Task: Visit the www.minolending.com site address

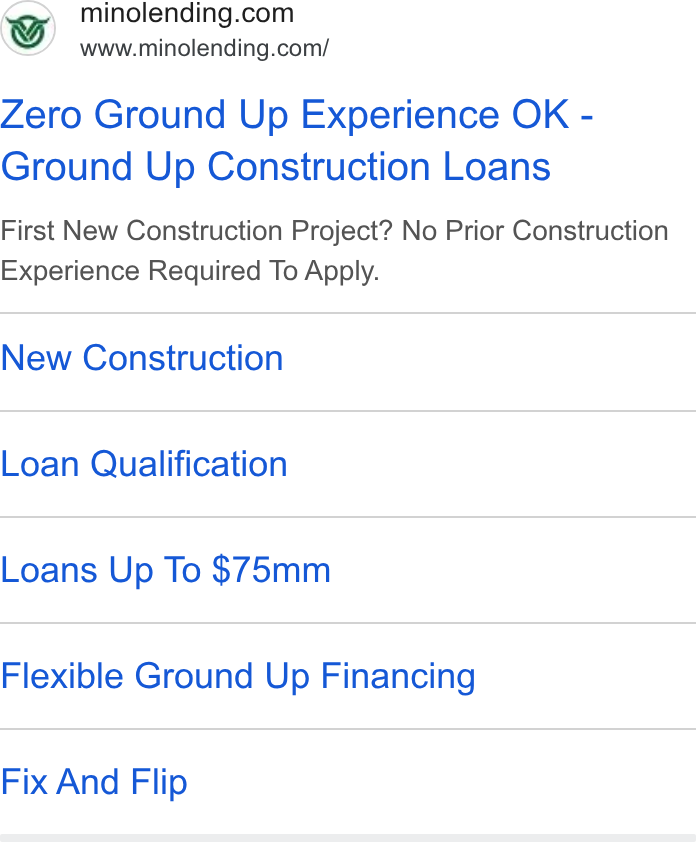Action: click(204, 48)
